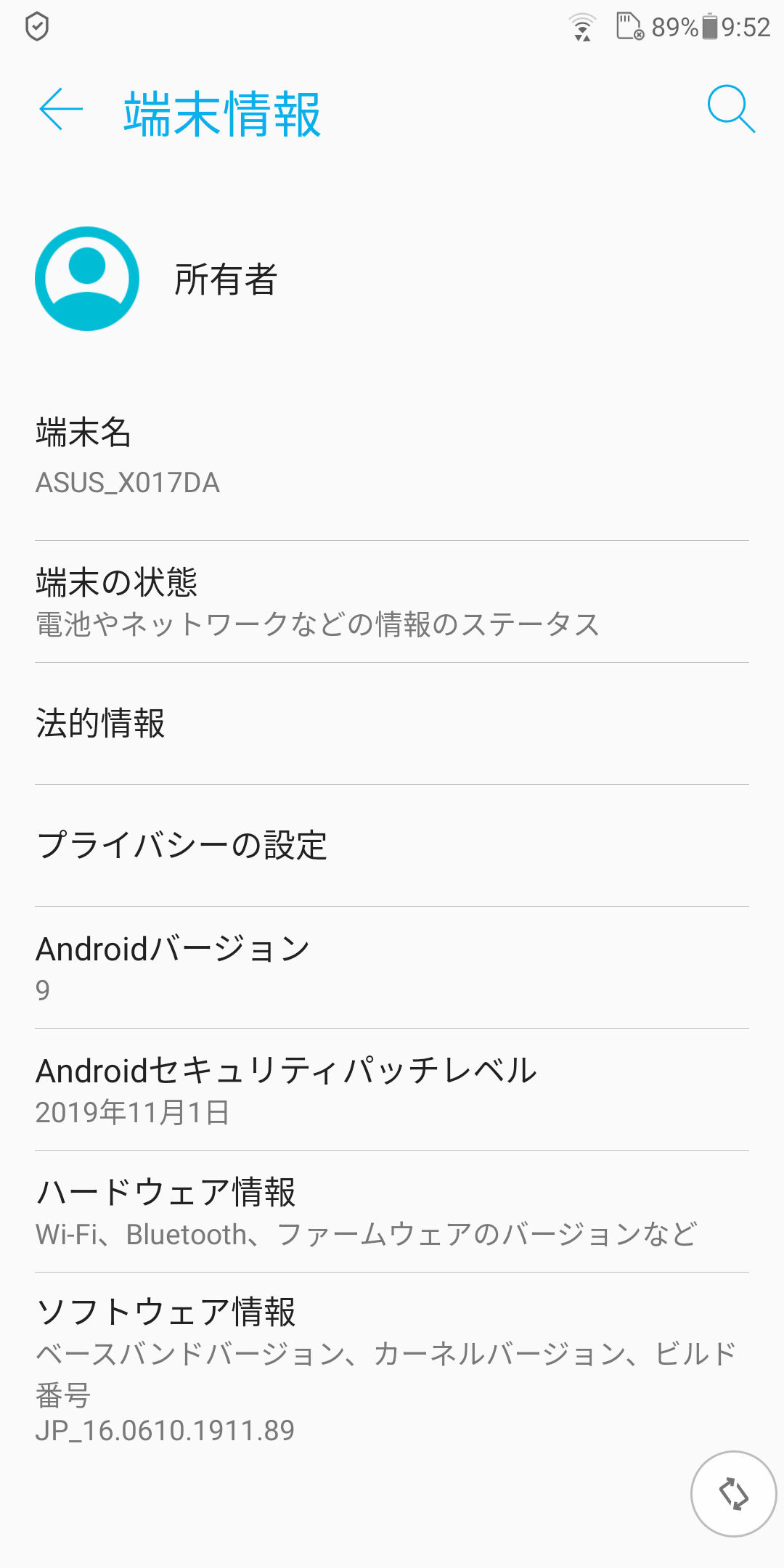Tap the Androidバージョン row
The image size is (784, 1568).
[392, 968]
